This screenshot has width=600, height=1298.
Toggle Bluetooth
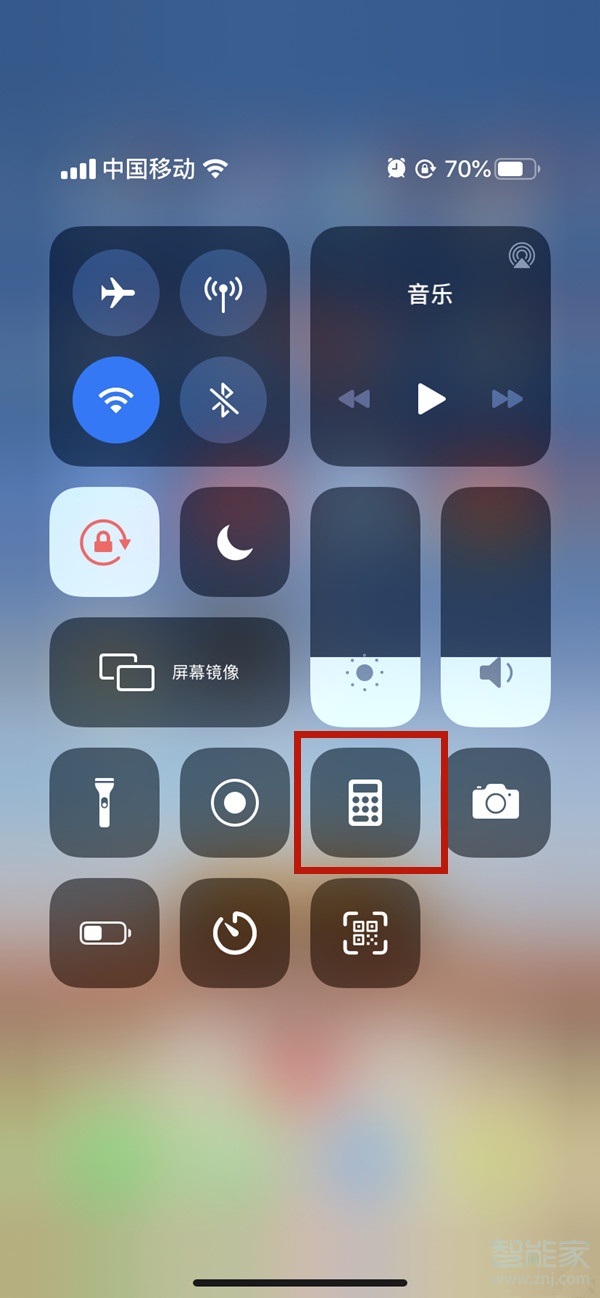(x=223, y=399)
